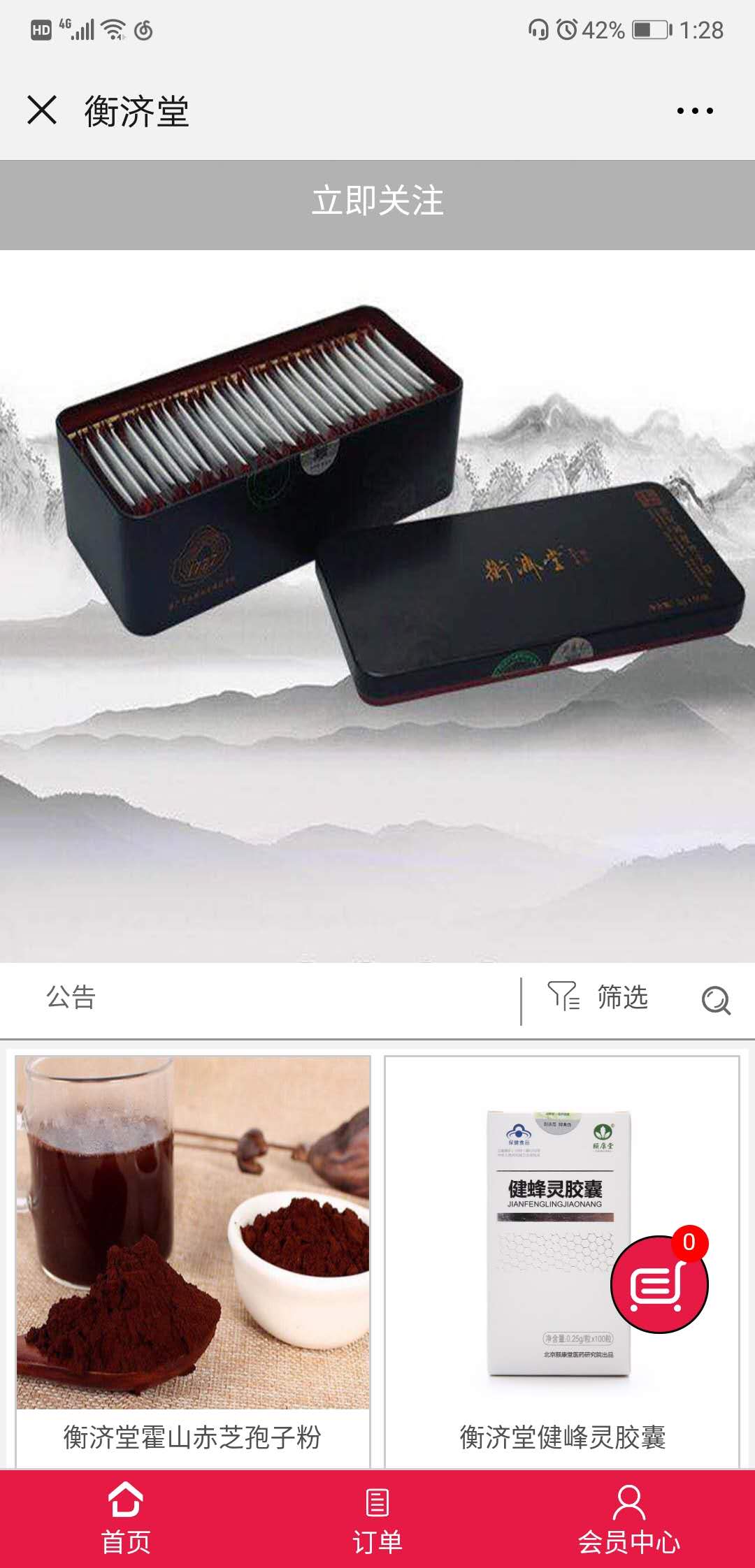Go to 会员中心 tab
Image resolution: width=755 pixels, height=1568 pixels.
click(x=629, y=1518)
